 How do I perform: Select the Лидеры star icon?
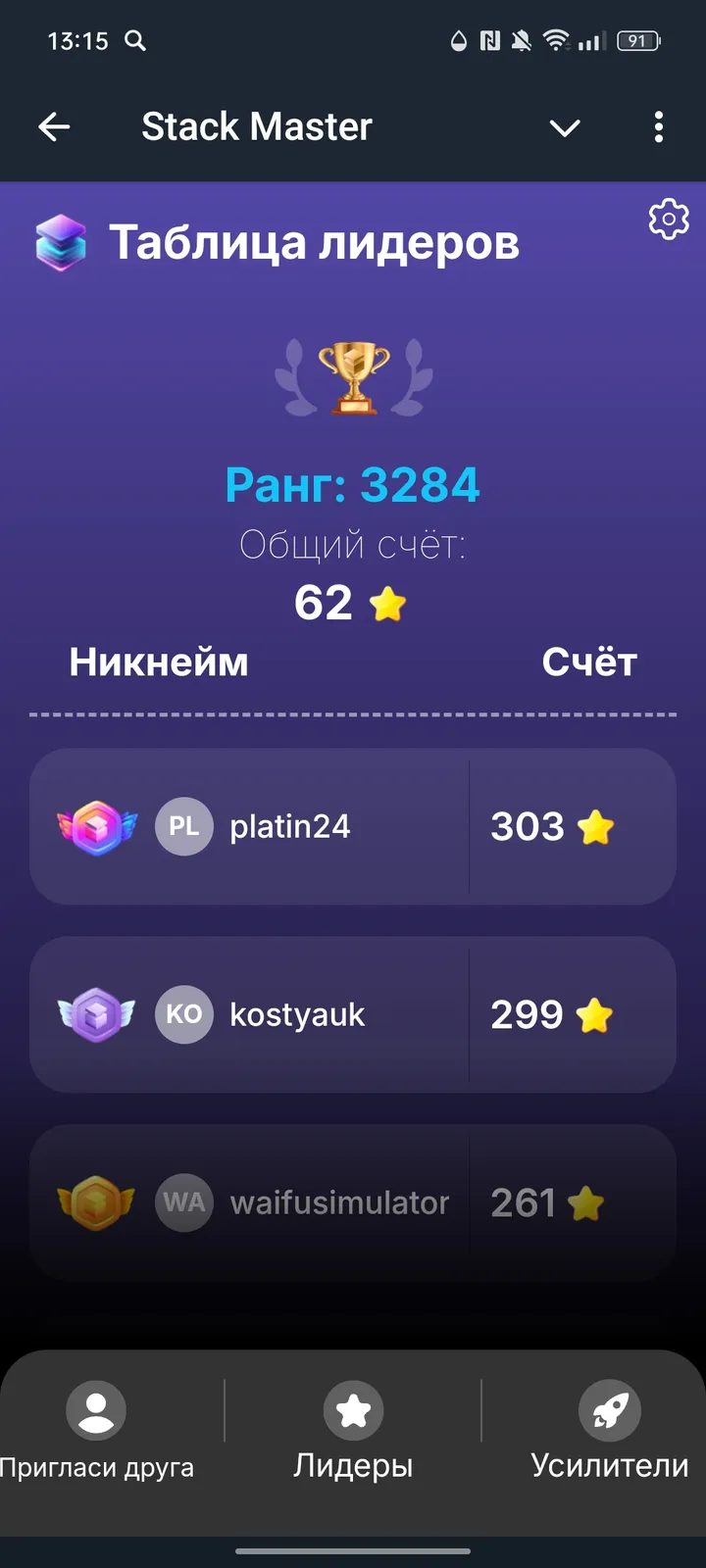tap(353, 1409)
